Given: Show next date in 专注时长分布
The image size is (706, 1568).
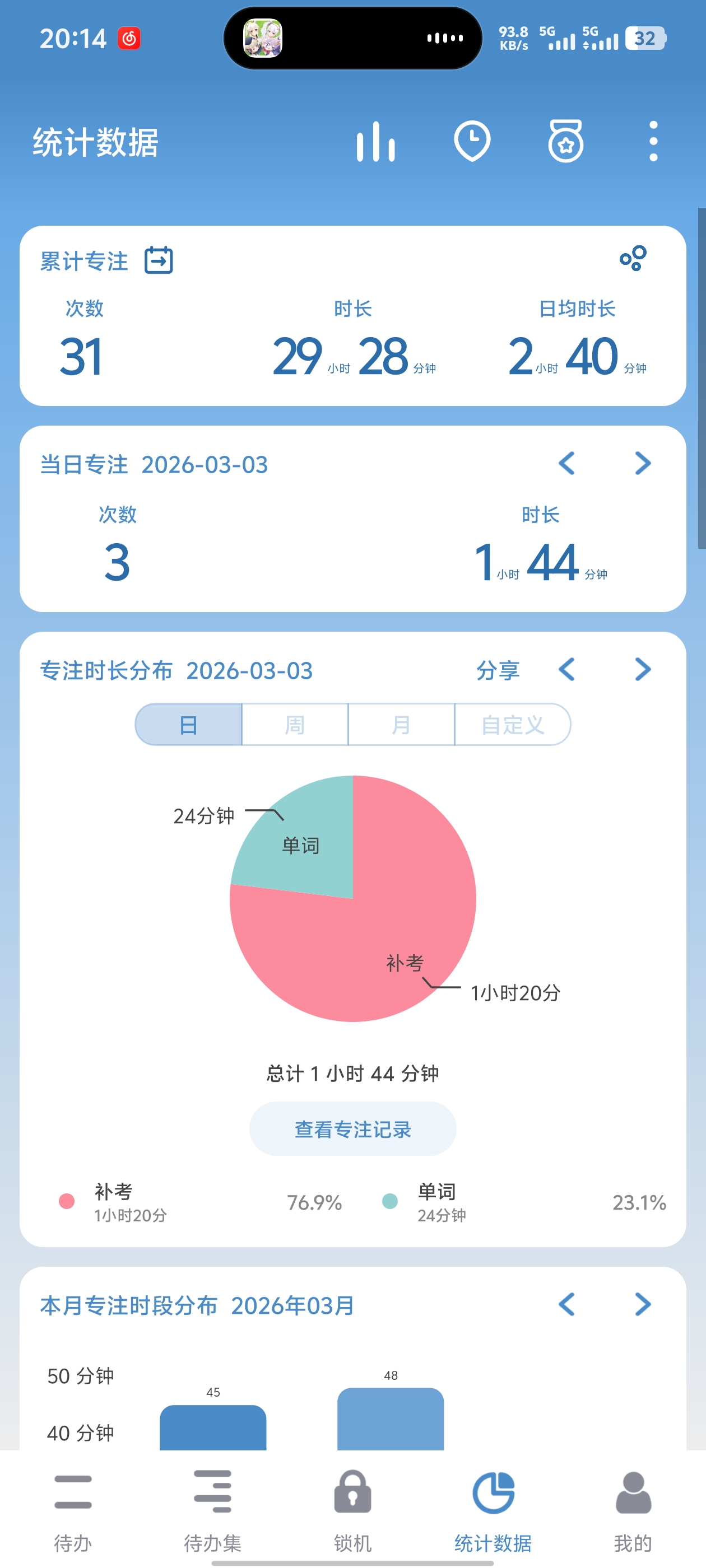Looking at the screenshot, I should pos(643,670).
